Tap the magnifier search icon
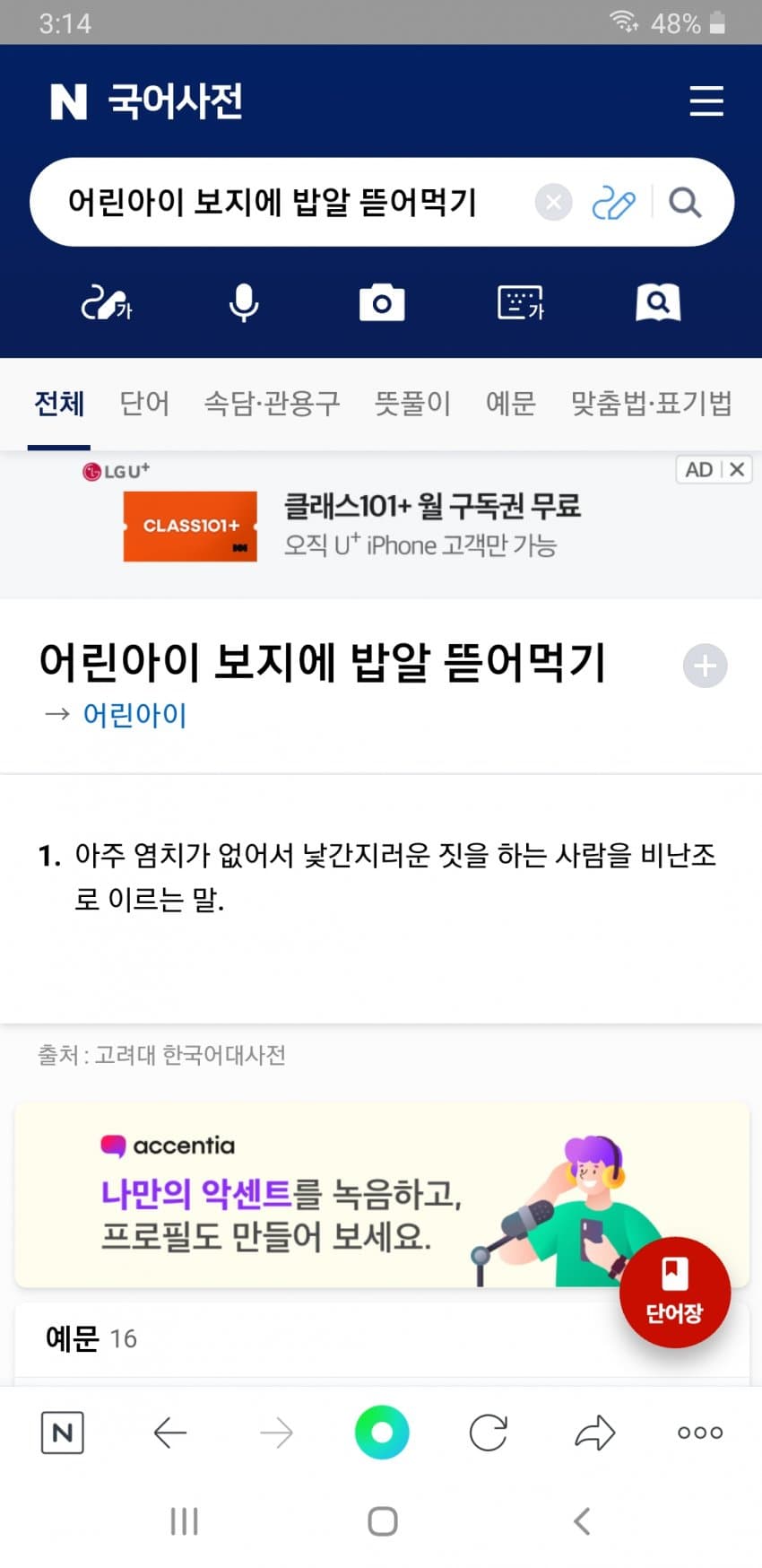762x1568 pixels. pos(685,203)
